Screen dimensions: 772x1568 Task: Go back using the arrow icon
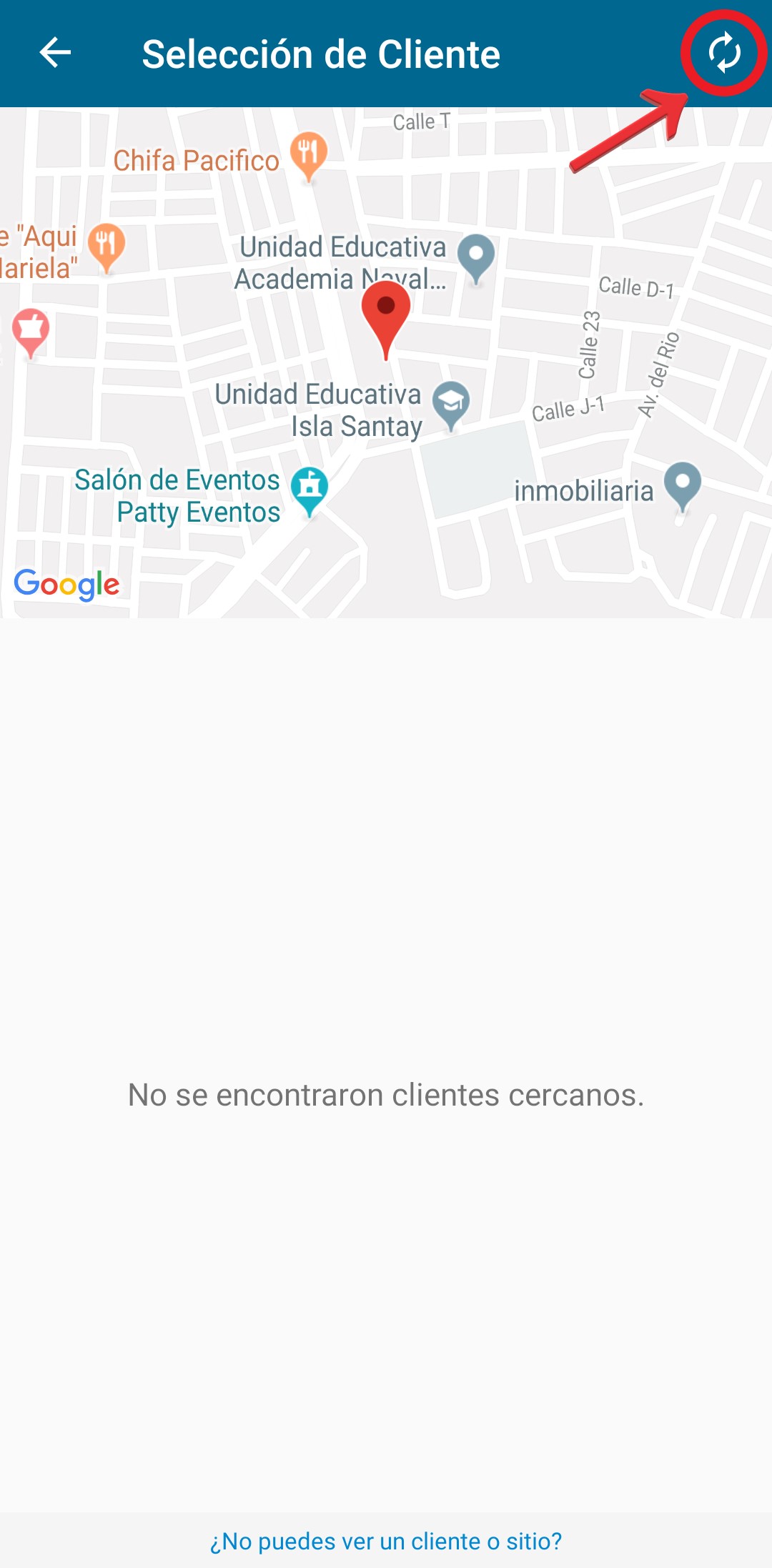(x=55, y=53)
